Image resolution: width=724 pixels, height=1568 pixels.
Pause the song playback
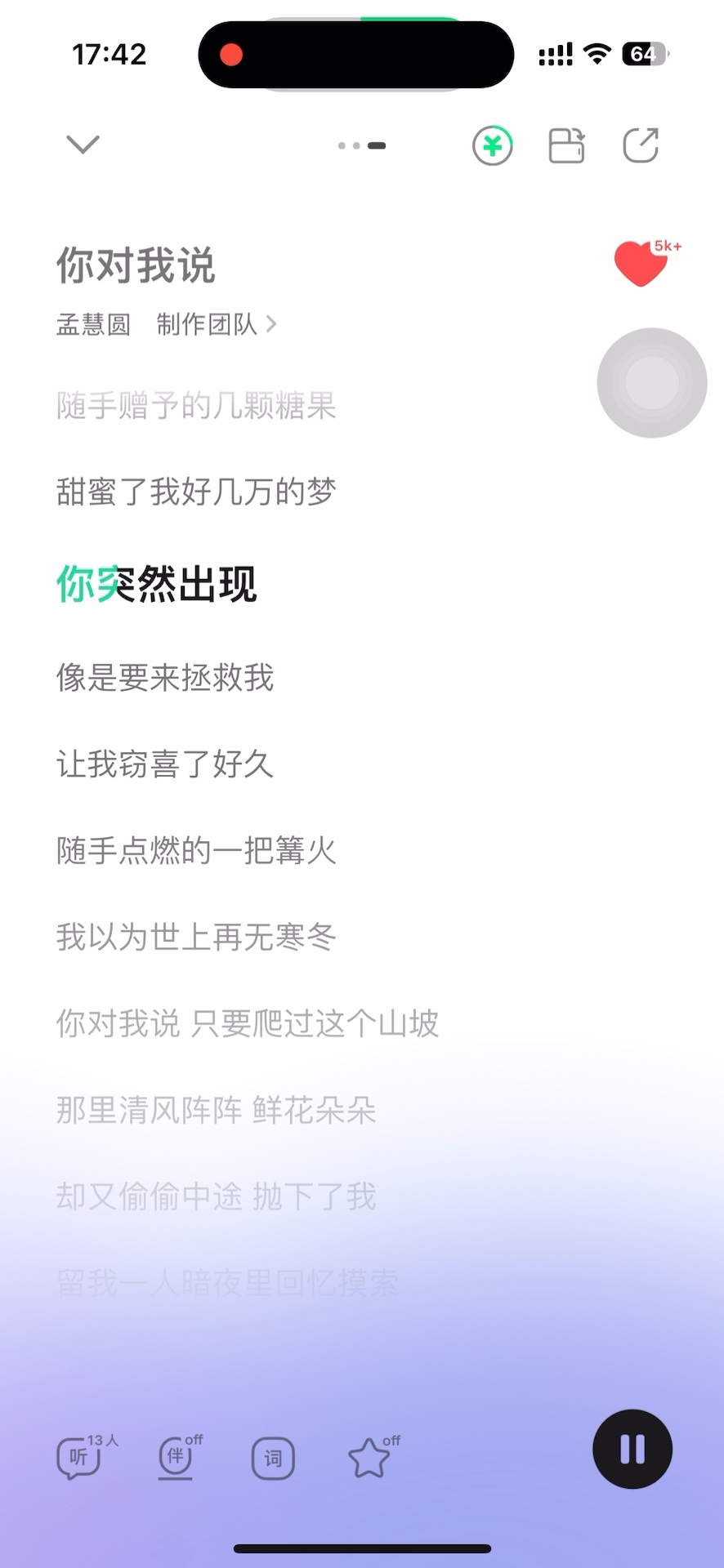tap(632, 1450)
